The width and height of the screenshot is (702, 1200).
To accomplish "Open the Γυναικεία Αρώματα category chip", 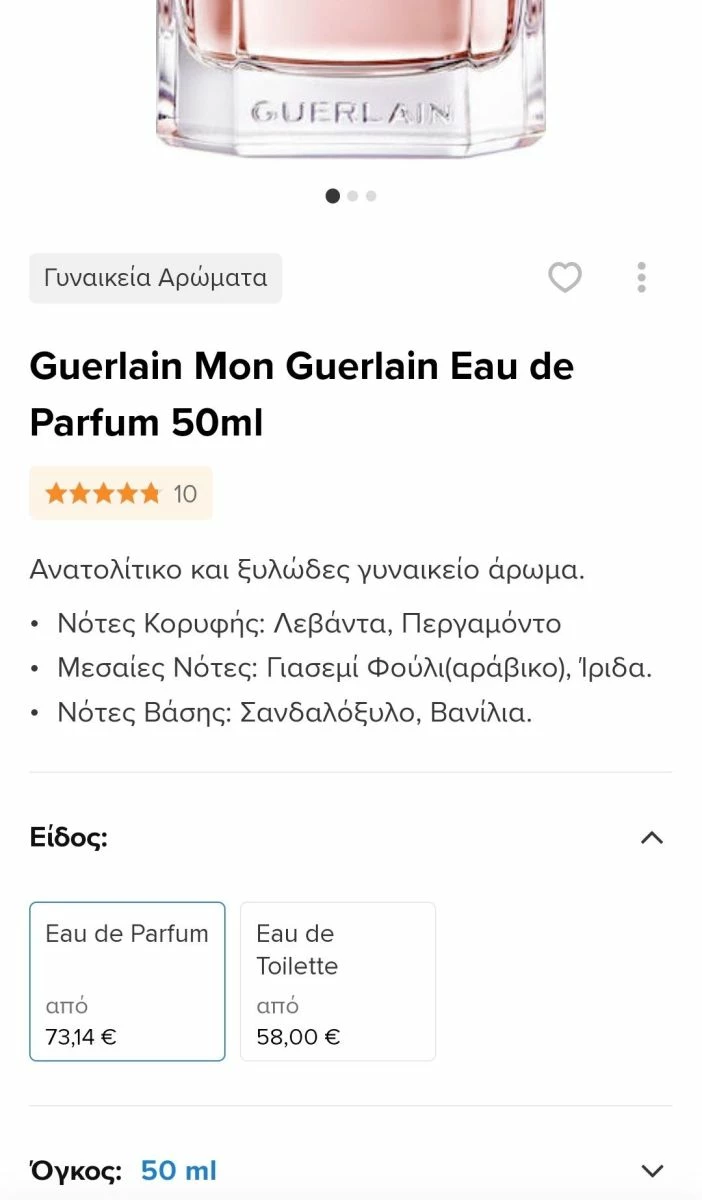I will click(x=155, y=278).
